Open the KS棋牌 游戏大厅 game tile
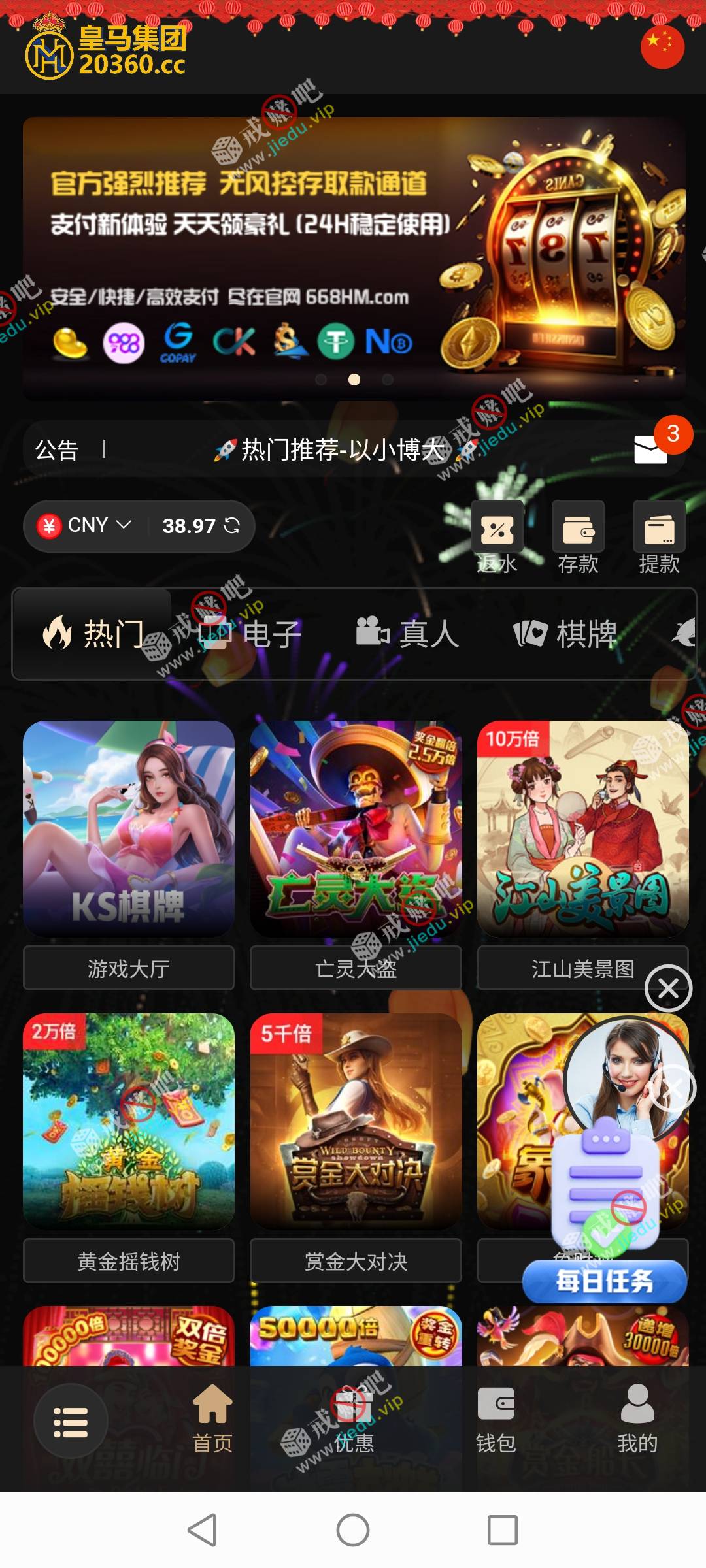Image resolution: width=706 pixels, height=1568 pixels. (129, 830)
